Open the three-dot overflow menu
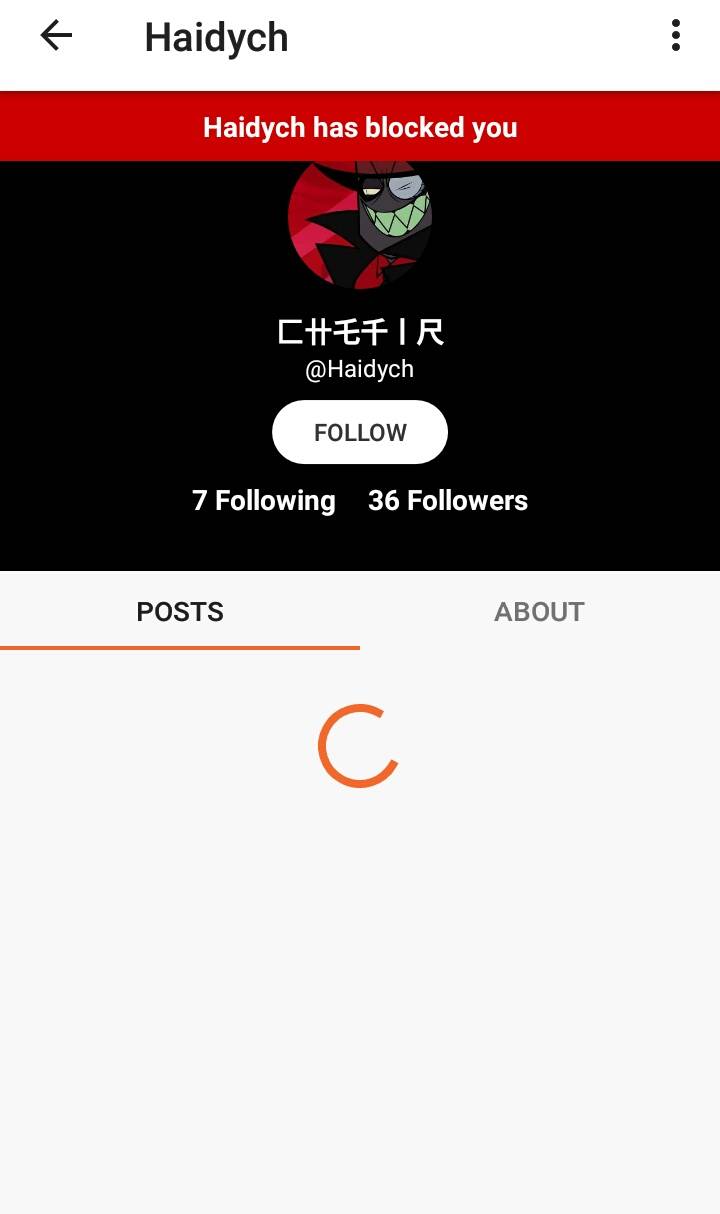Viewport: 720px width, 1214px height. pyautogui.click(x=676, y=36)
